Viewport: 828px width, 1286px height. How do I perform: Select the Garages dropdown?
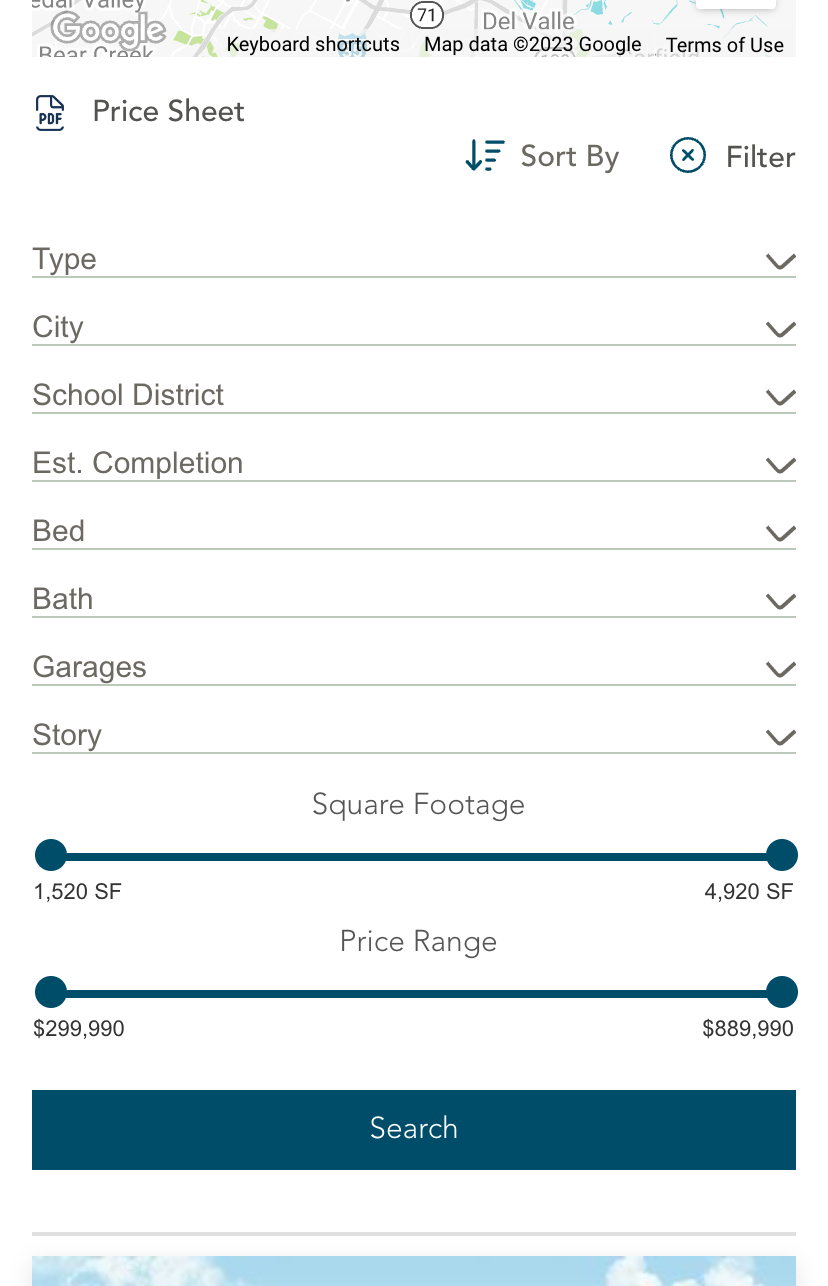click(413, 668)
